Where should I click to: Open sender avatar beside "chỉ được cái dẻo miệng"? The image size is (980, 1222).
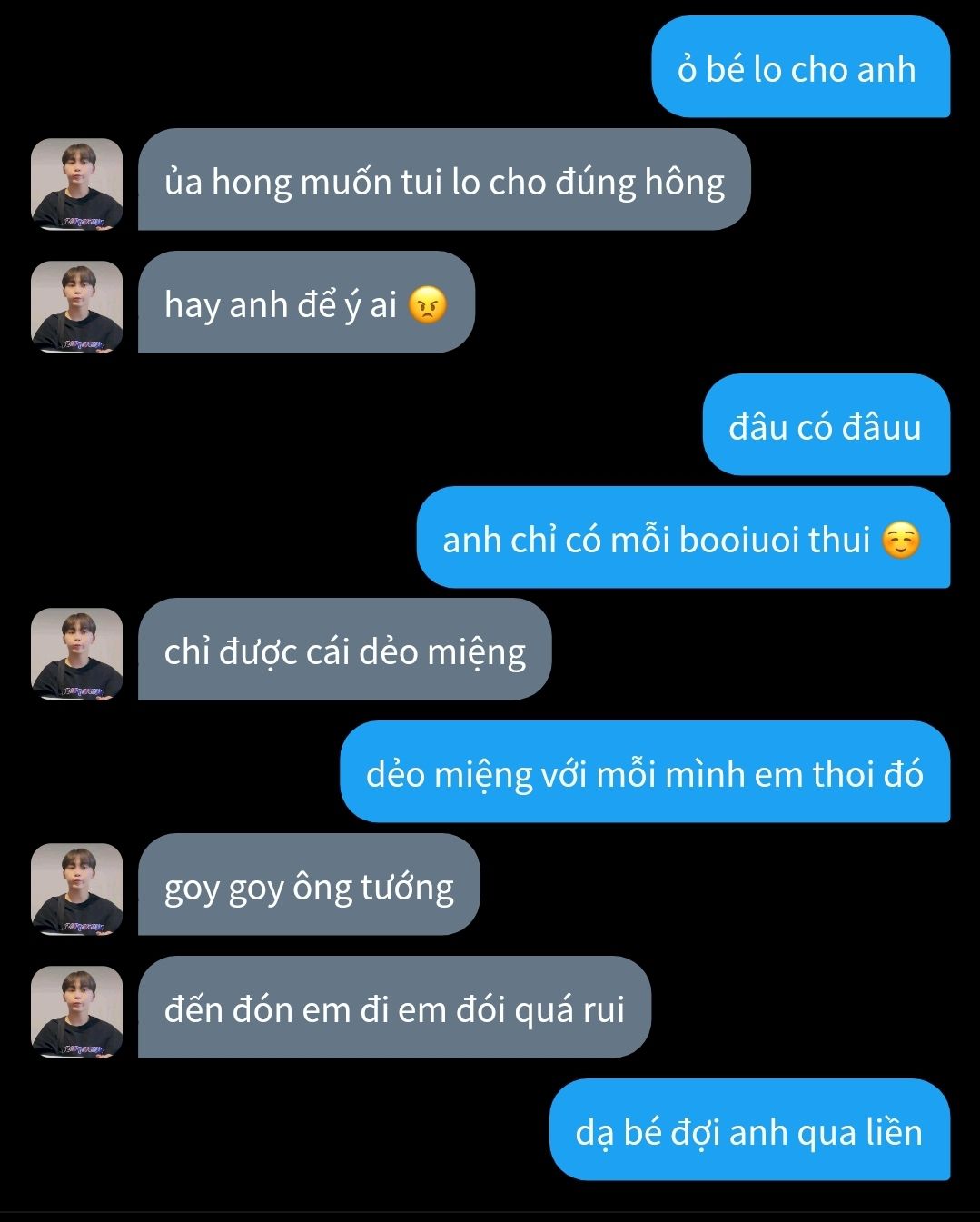[77, 653]
